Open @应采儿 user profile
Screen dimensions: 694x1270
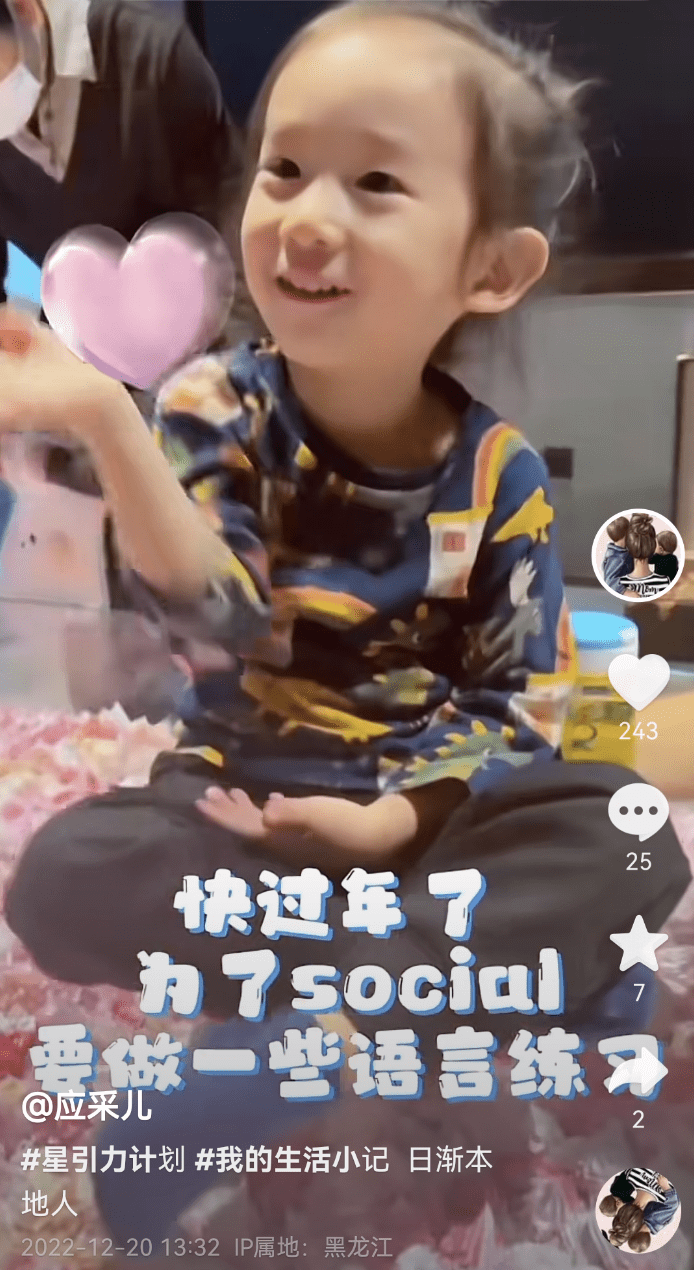87,1107
